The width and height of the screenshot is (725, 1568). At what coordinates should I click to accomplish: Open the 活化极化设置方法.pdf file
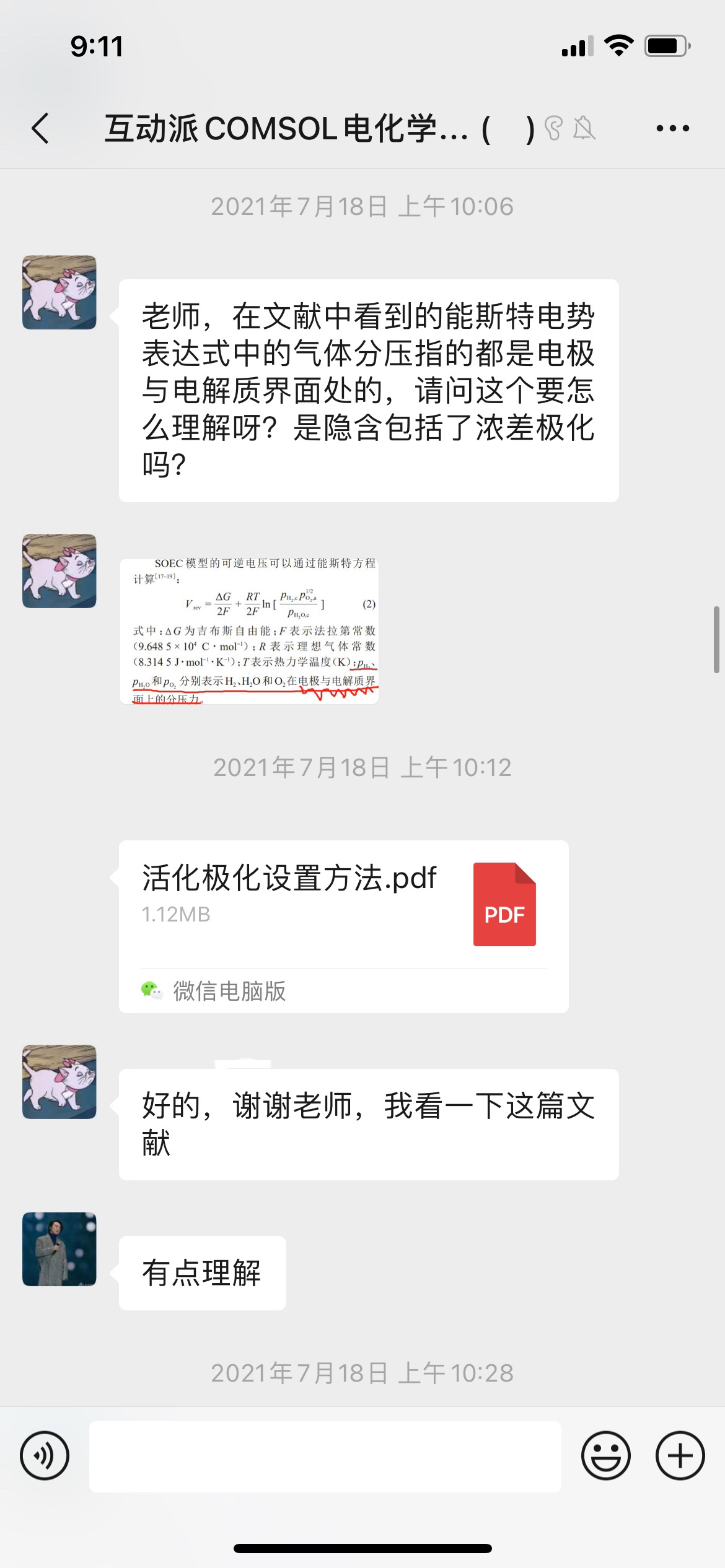coord(343,926)
